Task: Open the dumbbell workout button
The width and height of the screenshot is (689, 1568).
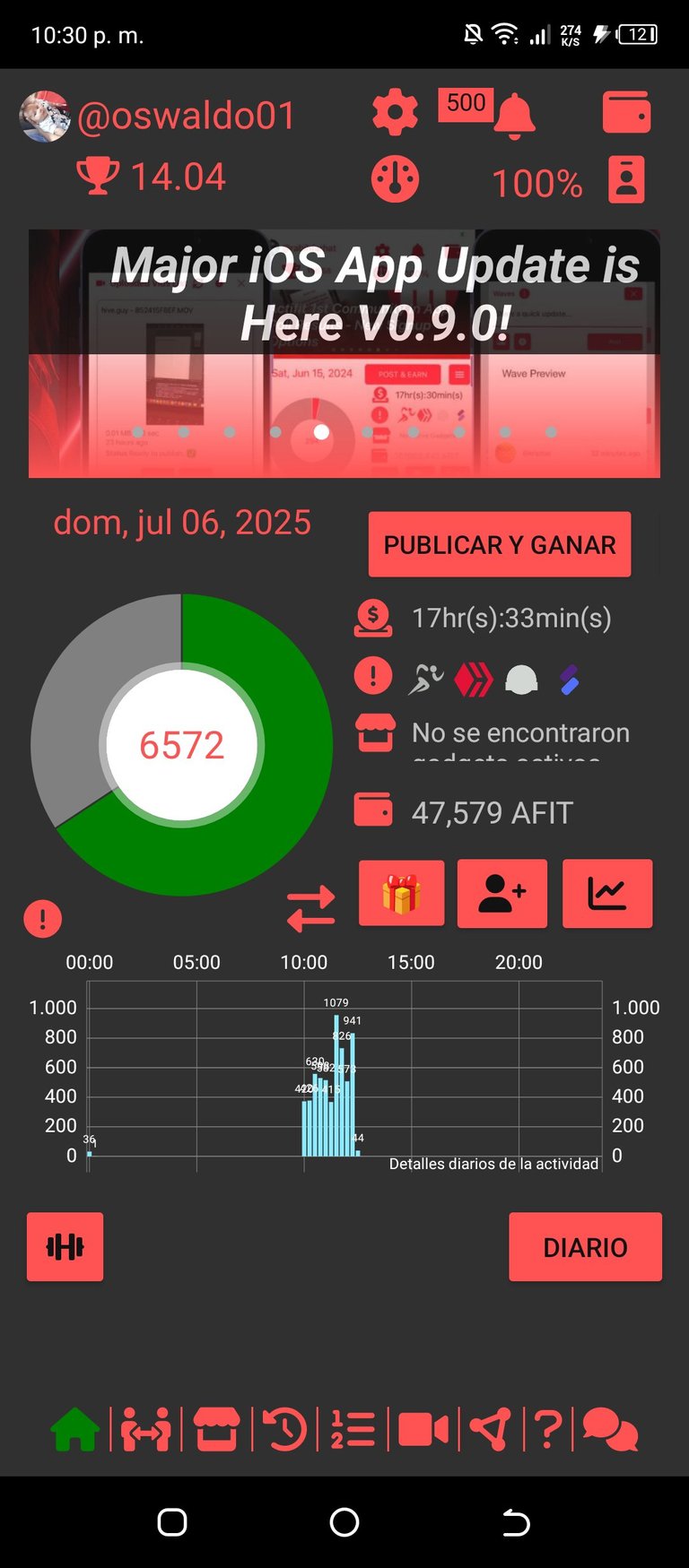Action: pos(65,1246)
